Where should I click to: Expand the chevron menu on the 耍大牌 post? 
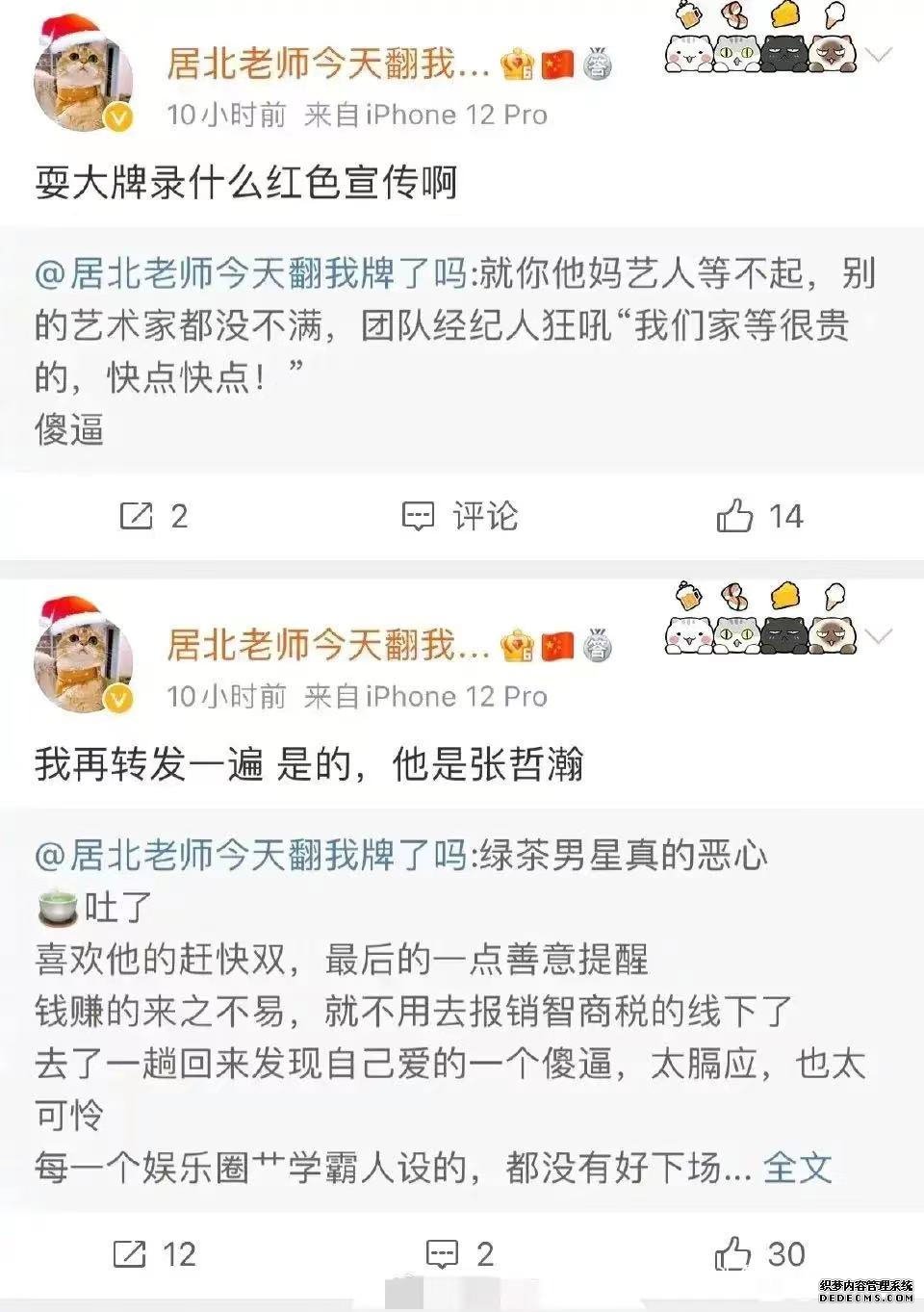pyautogui.click(x=879, y=55)
